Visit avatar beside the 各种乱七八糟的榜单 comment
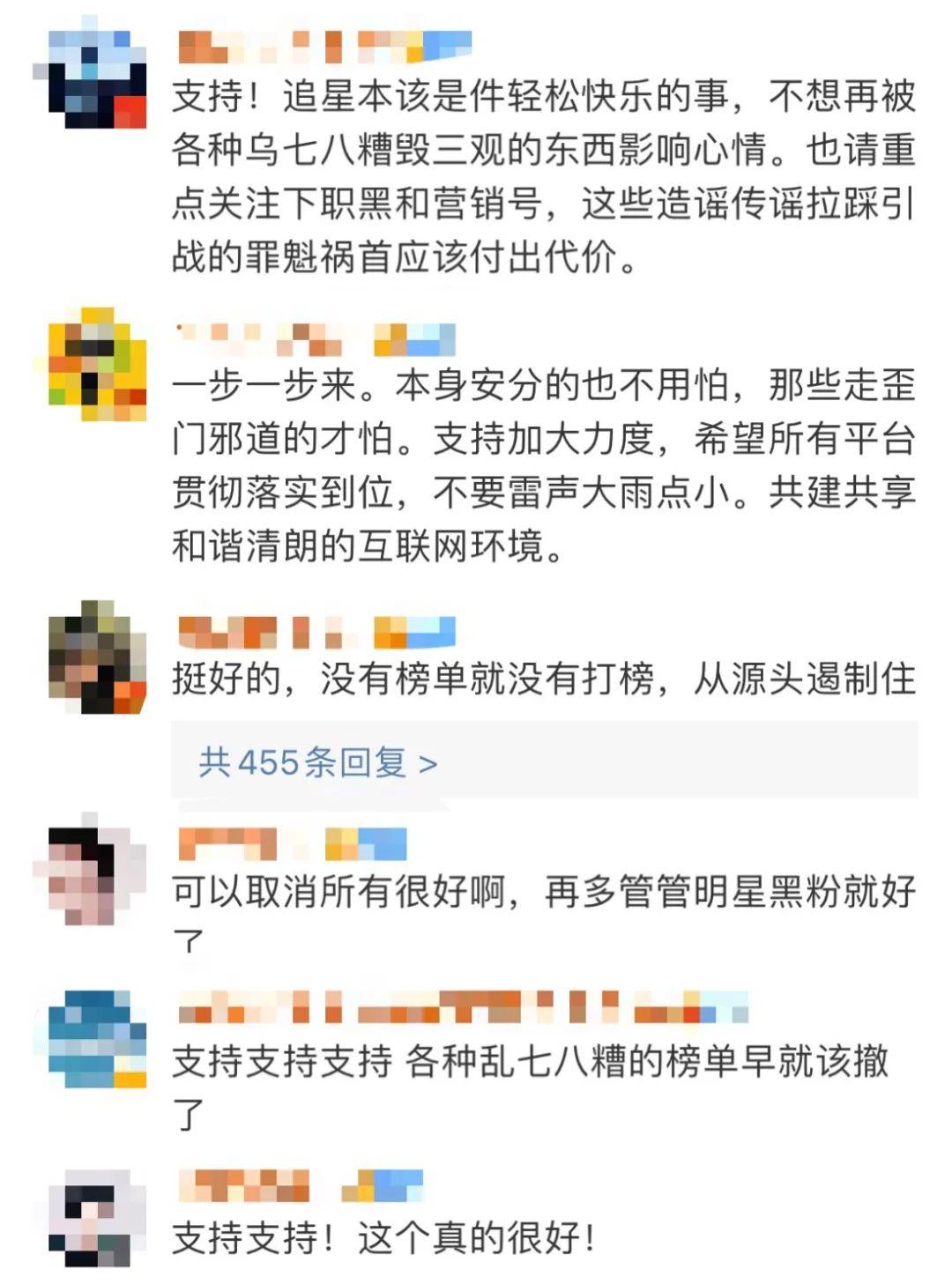Image resolution: width=952 pixels, height=1284 pixels. coord(97,1040)
